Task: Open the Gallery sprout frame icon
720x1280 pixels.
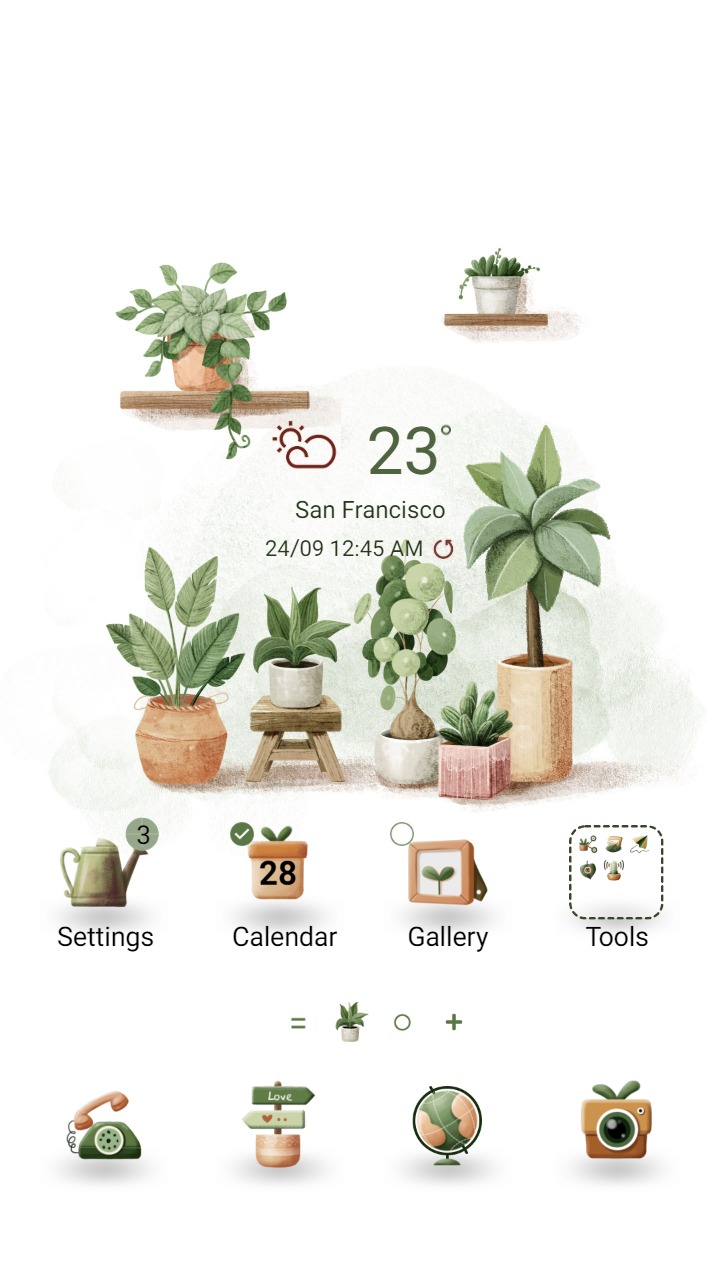Action: pos(443,876)
